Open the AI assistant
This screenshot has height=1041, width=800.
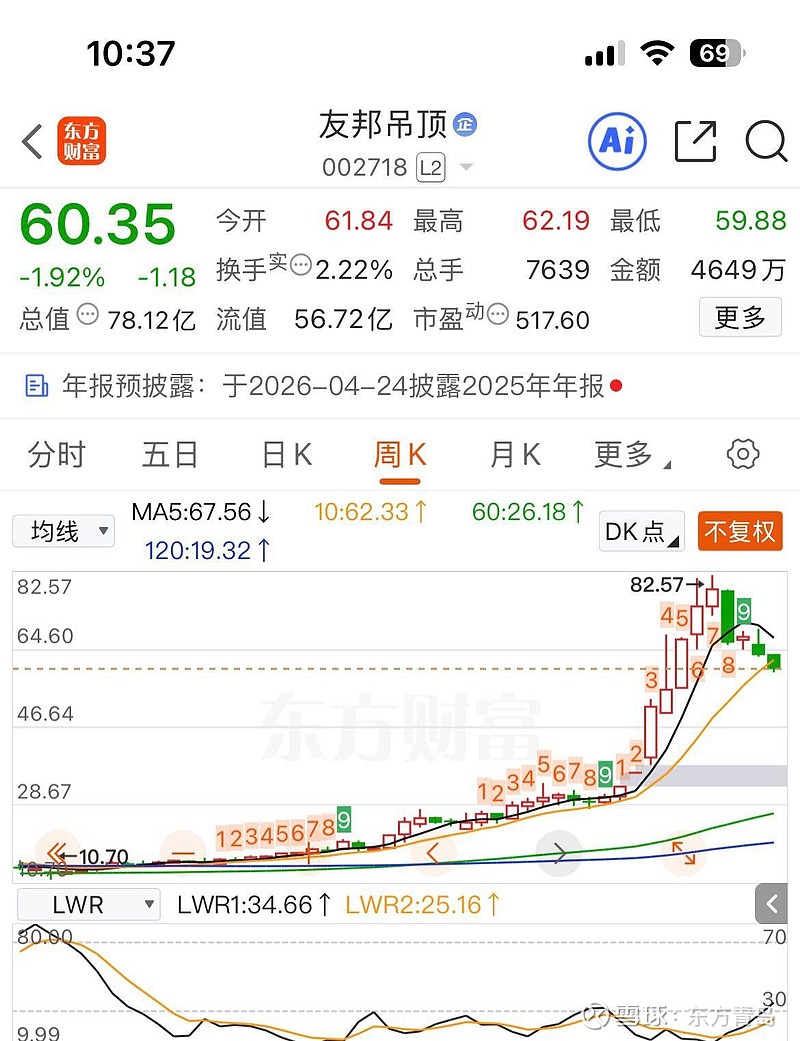tap(617, 142)
